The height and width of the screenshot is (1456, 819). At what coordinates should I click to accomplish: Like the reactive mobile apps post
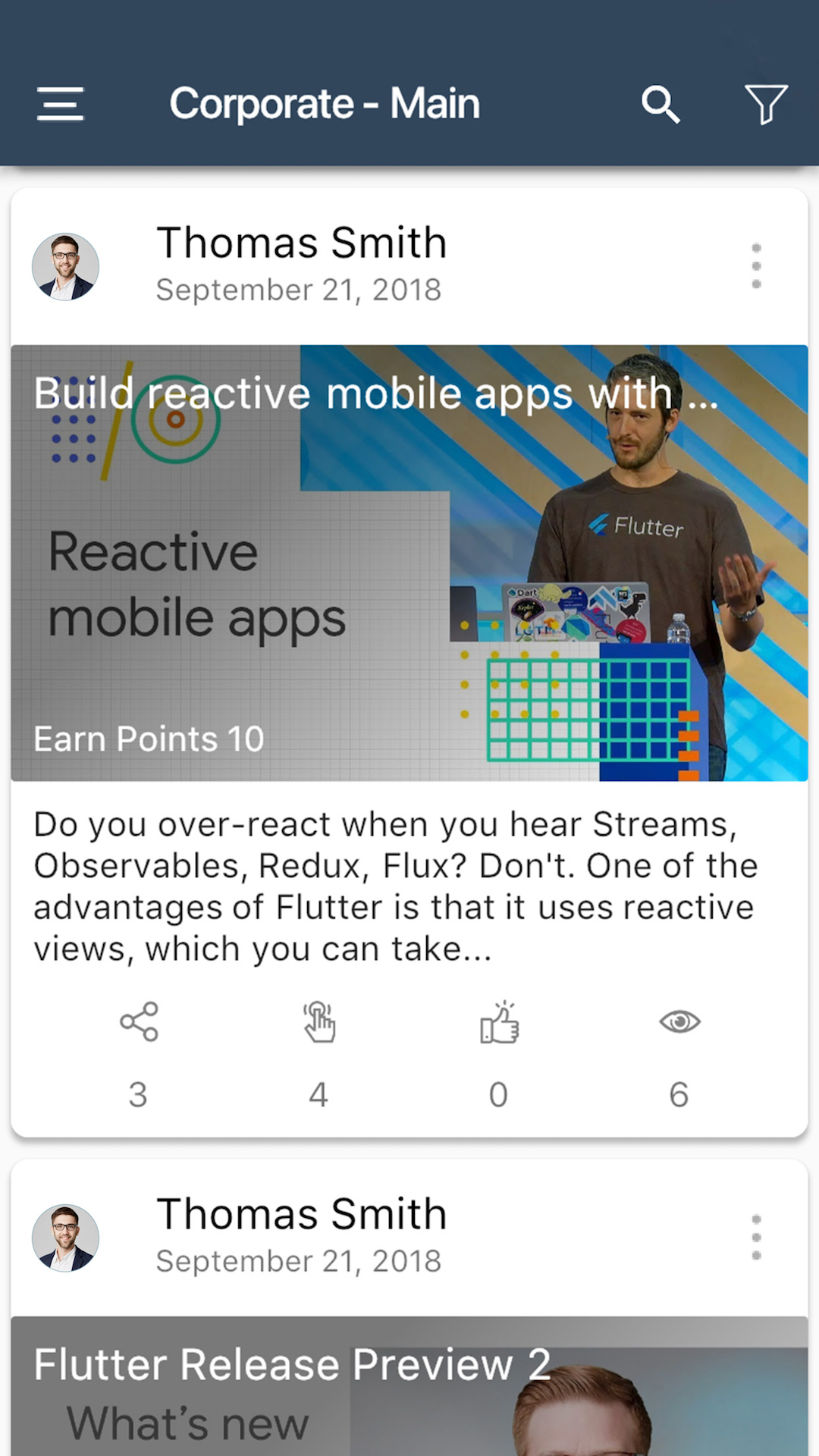tap(499, 1021)
